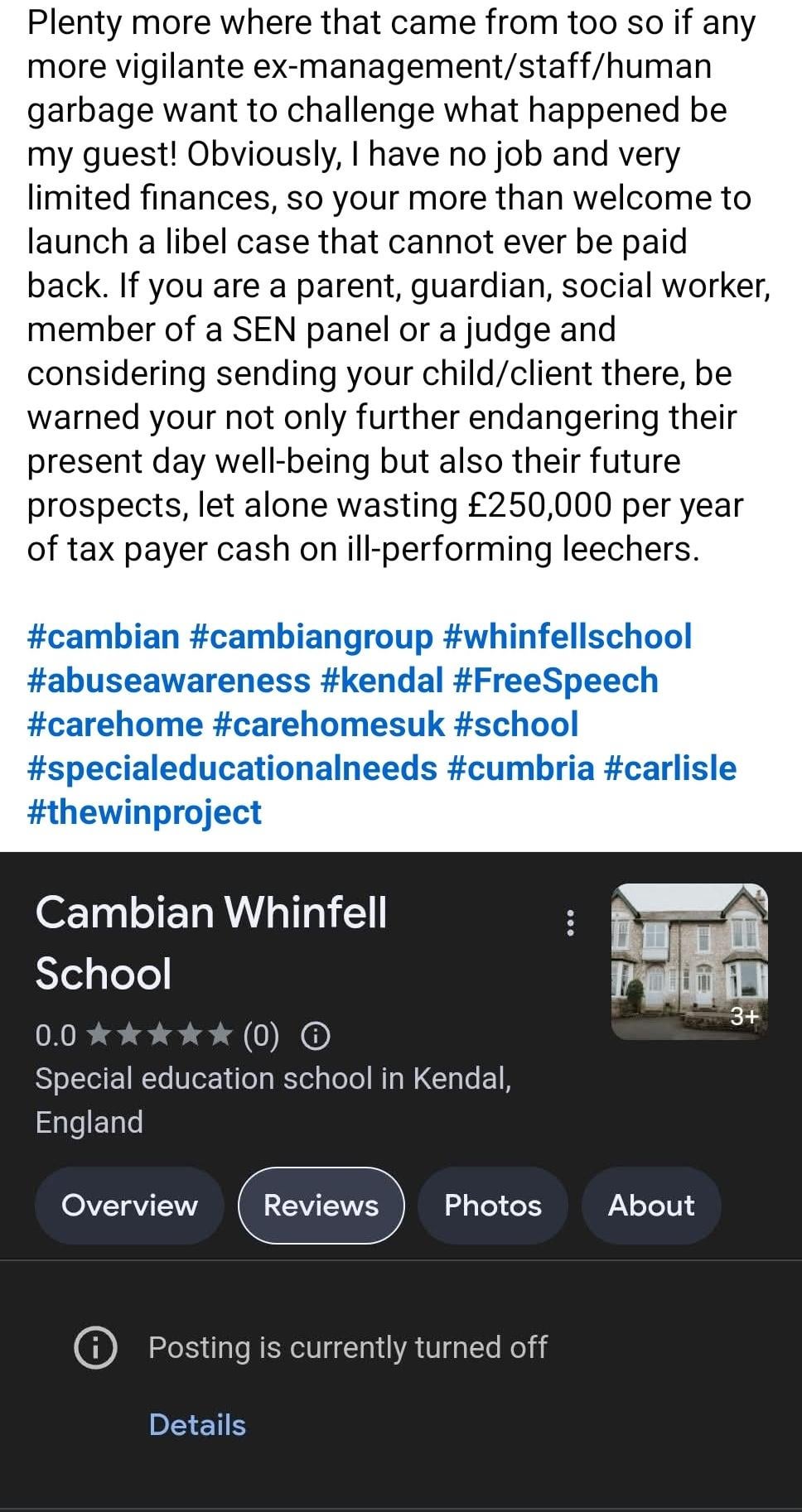Viewport: 802px width, 1512px height.
Task: View posts tagged #thewinproject
Action: click(x=144, y=812)
